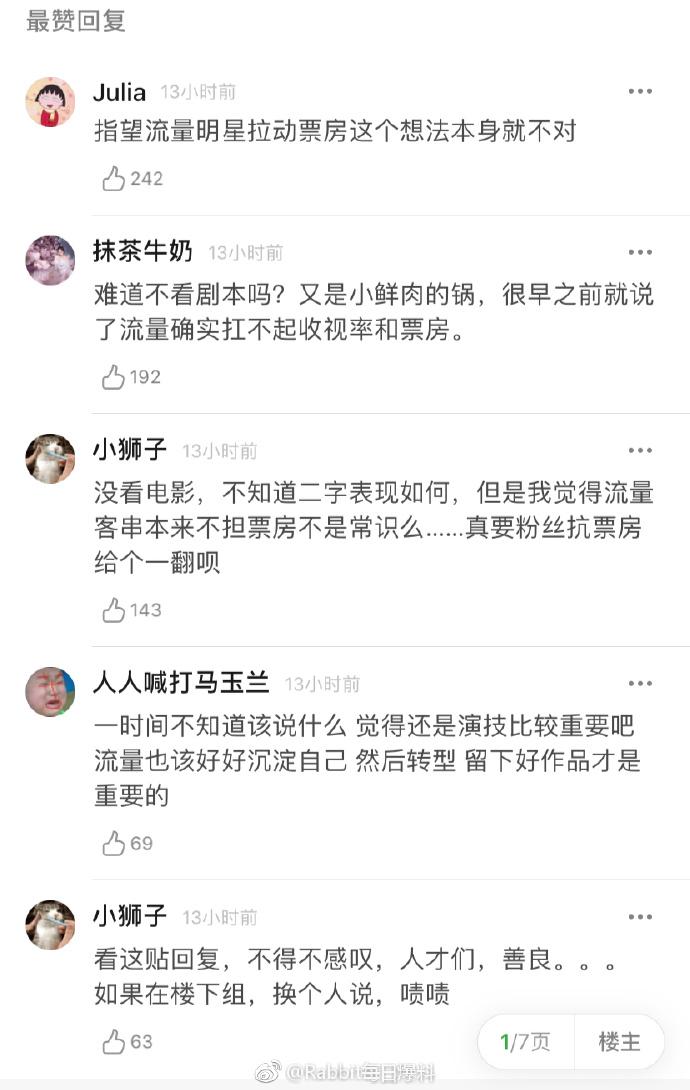
Task: Open more options on 小狮子's 63-like comment
Action: point(640,916)
